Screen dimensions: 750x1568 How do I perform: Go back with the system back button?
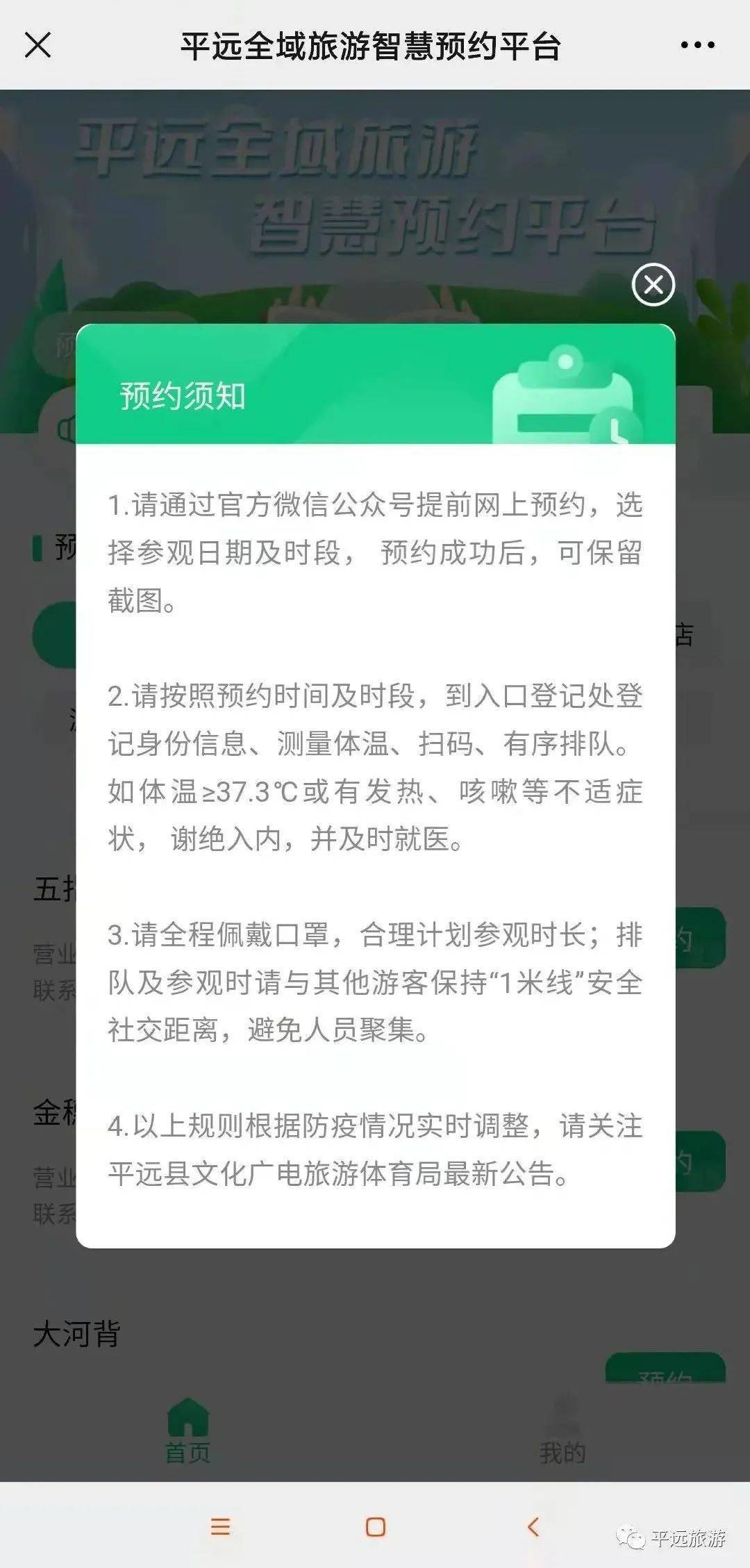pos(533,1526)
